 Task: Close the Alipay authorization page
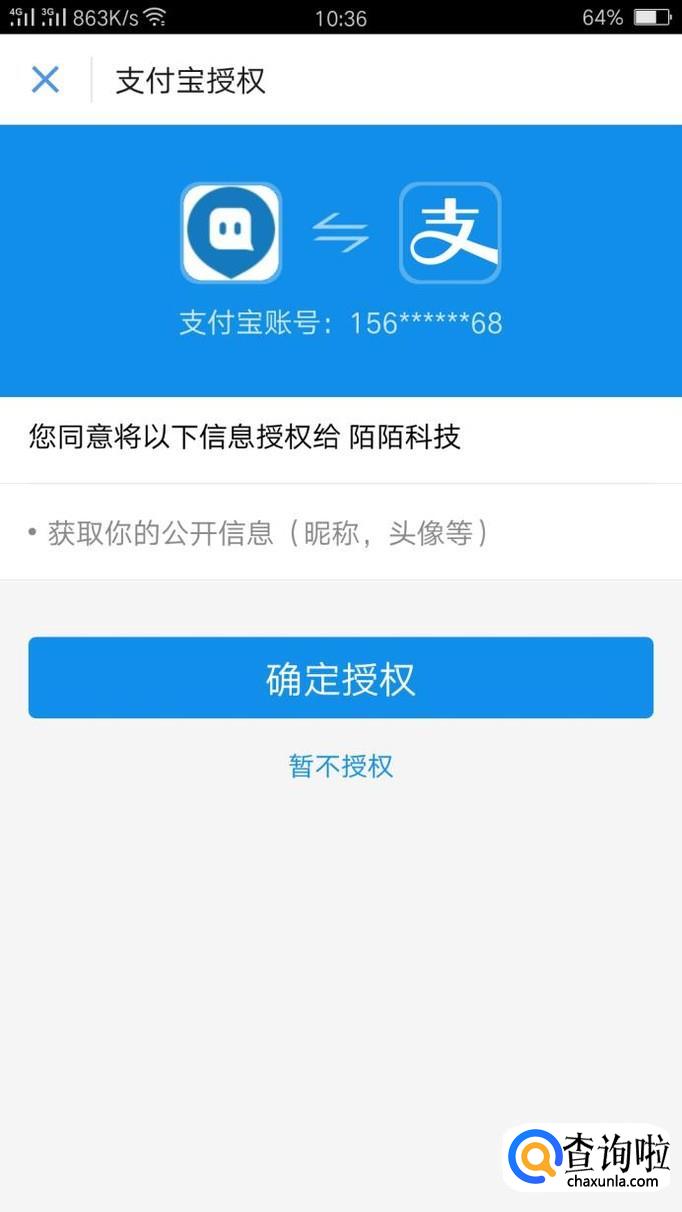click(x=45, y=80)
